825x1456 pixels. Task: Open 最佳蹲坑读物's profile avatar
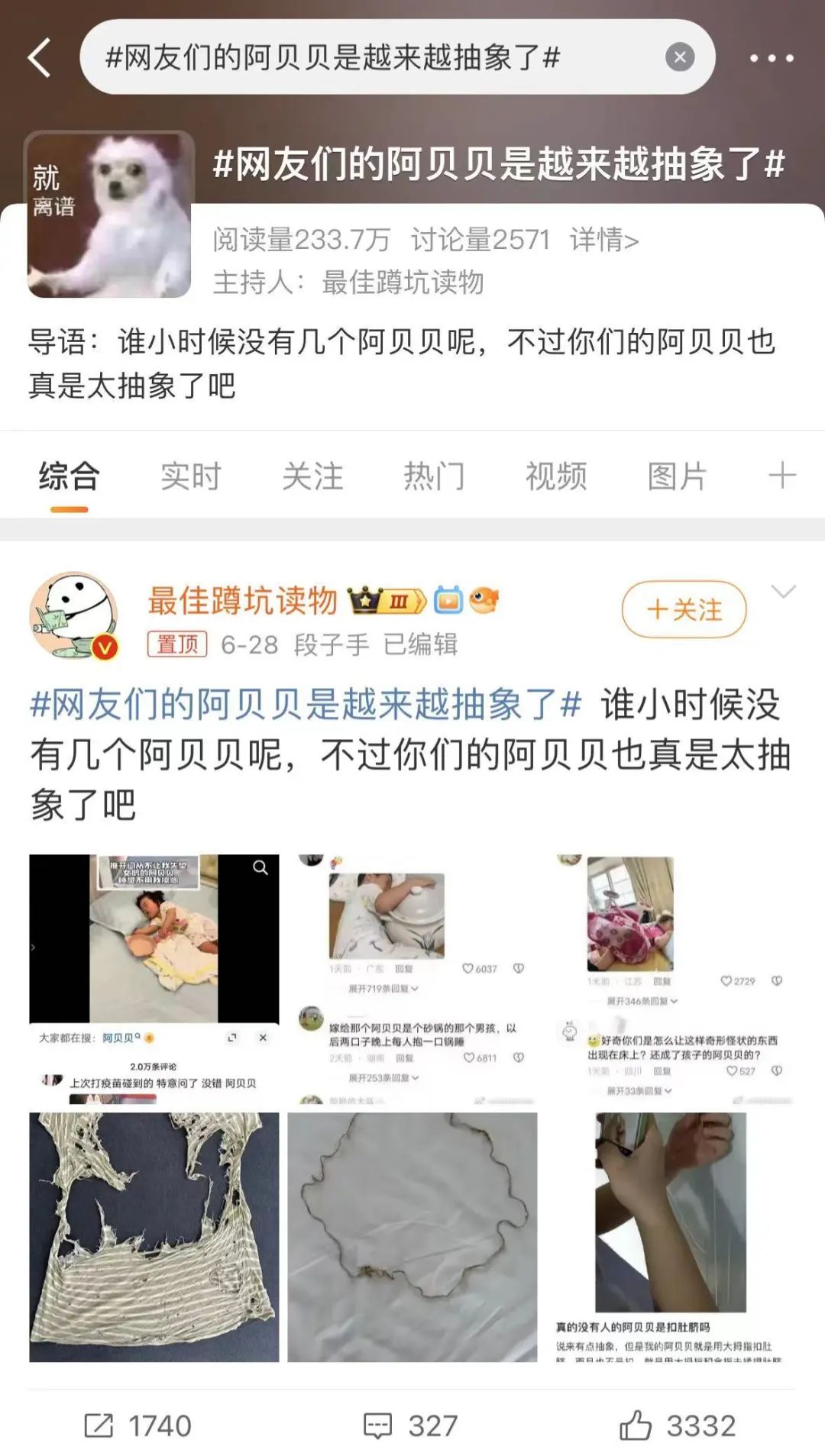pyautogui.click(x=73, y=615)
